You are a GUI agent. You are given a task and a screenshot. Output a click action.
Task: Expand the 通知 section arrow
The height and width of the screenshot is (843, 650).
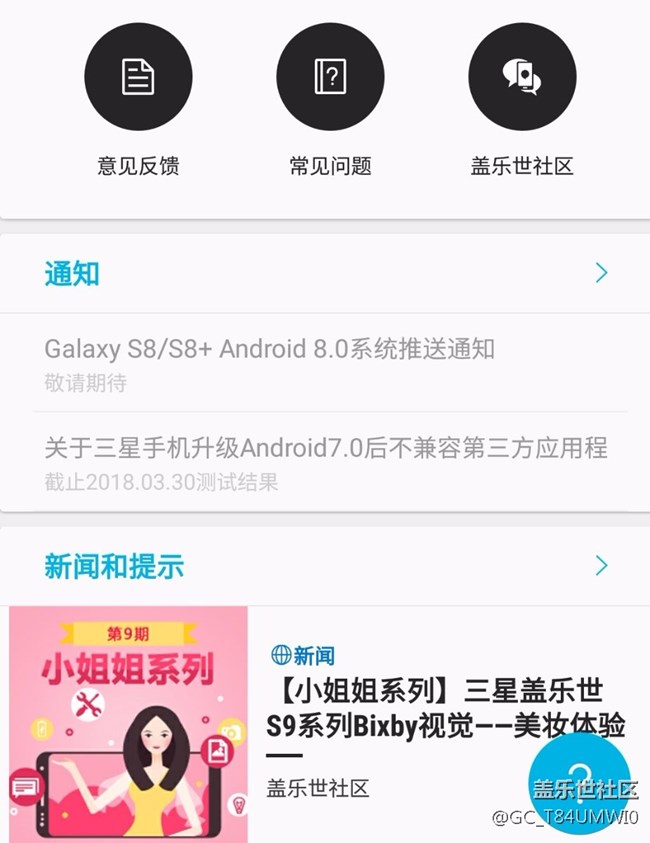601,273
